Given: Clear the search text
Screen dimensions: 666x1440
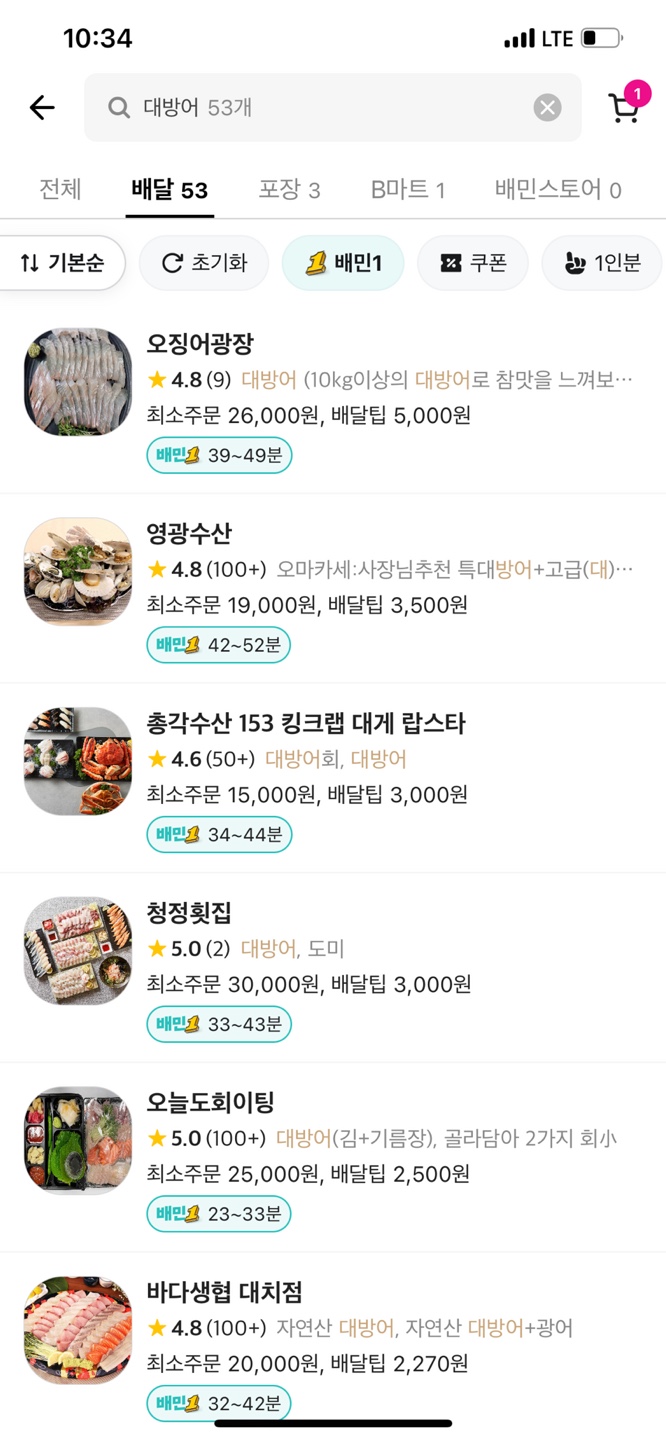Looking at the screenshot, I should (x=547, y=108).
